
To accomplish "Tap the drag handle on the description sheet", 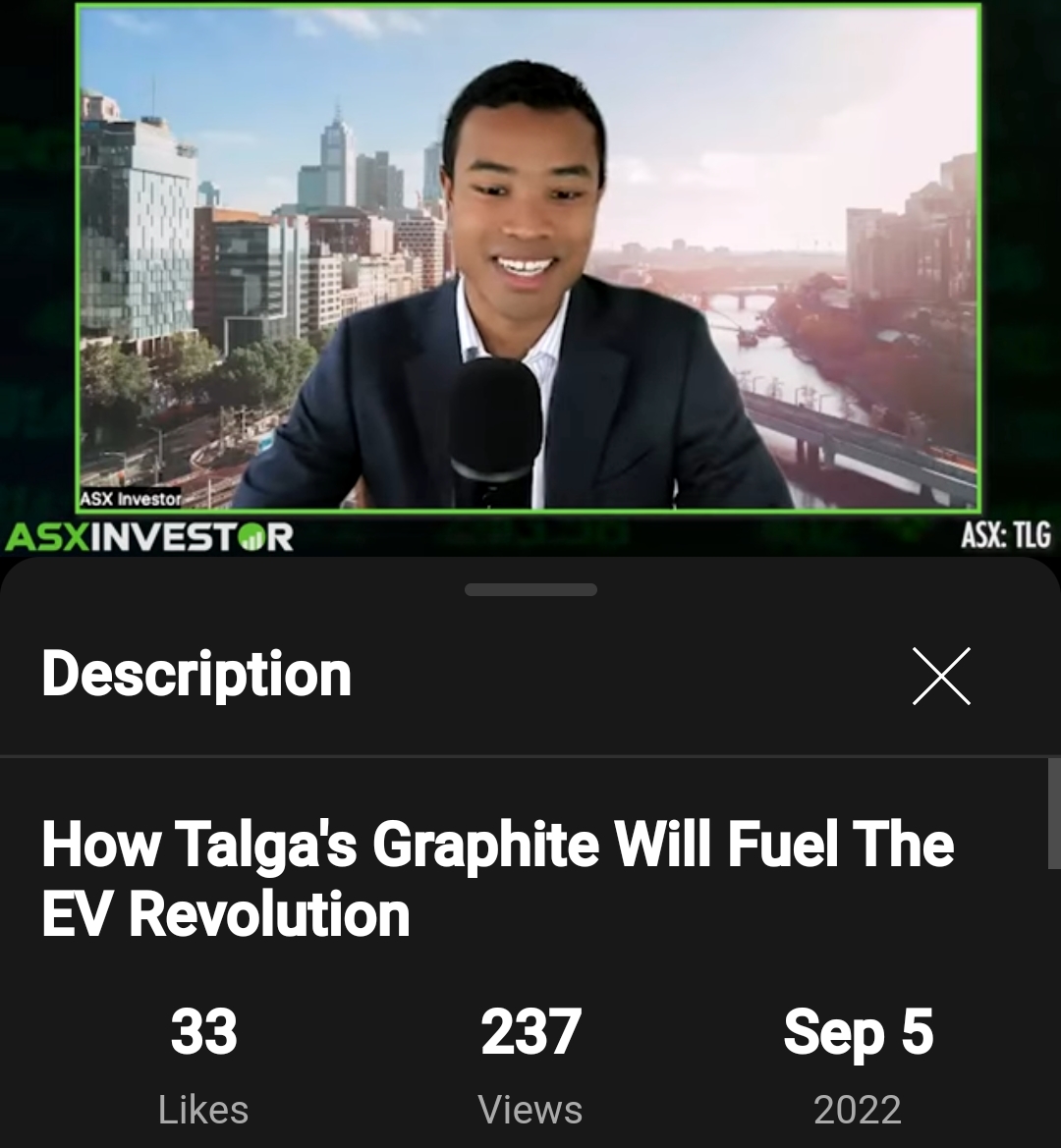I will click(x=530, y=590).
